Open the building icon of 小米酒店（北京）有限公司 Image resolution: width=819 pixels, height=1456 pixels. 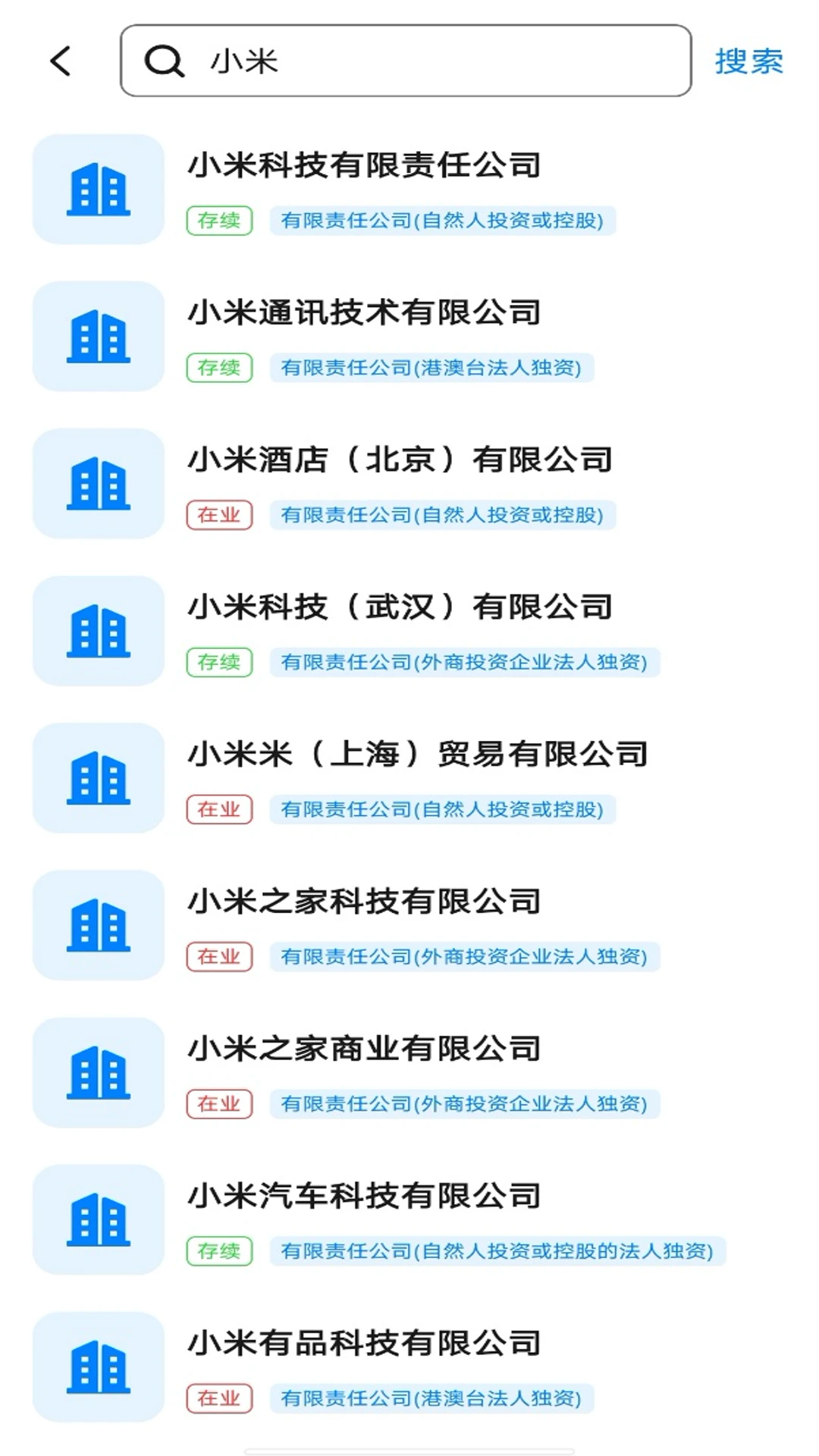click(x=98, y=484)
